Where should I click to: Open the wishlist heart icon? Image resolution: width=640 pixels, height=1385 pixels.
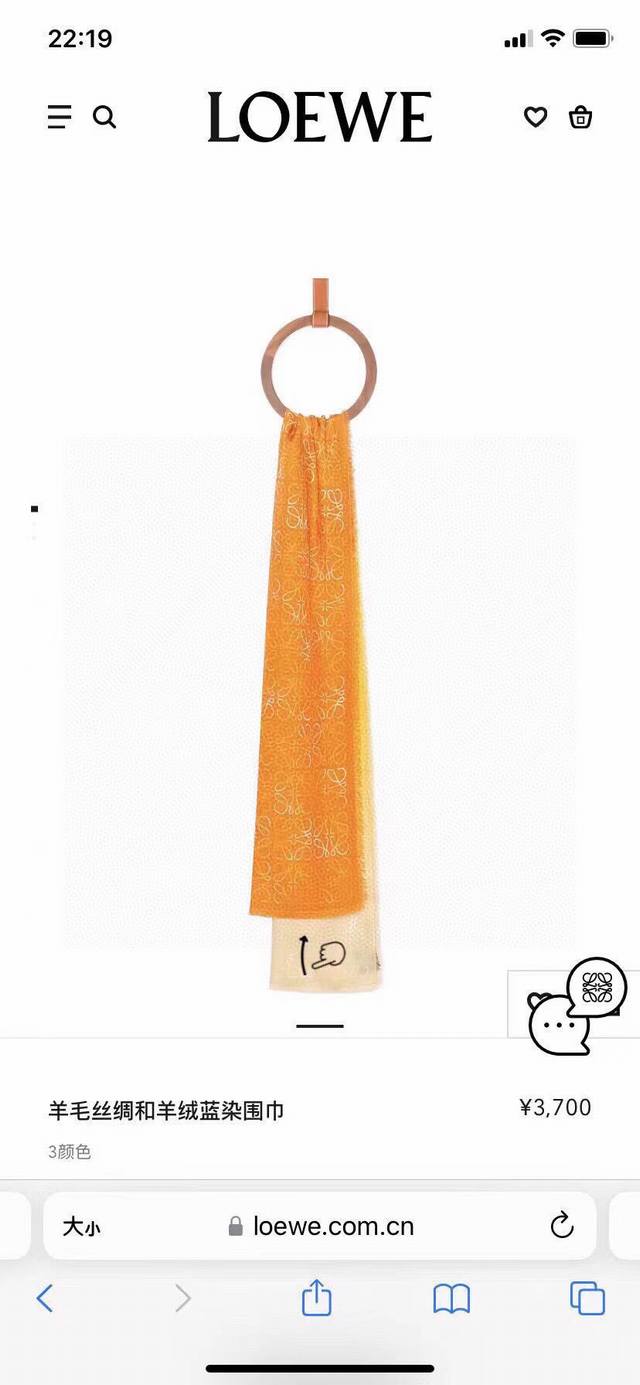pyautogui.click(x=536, y=117)
